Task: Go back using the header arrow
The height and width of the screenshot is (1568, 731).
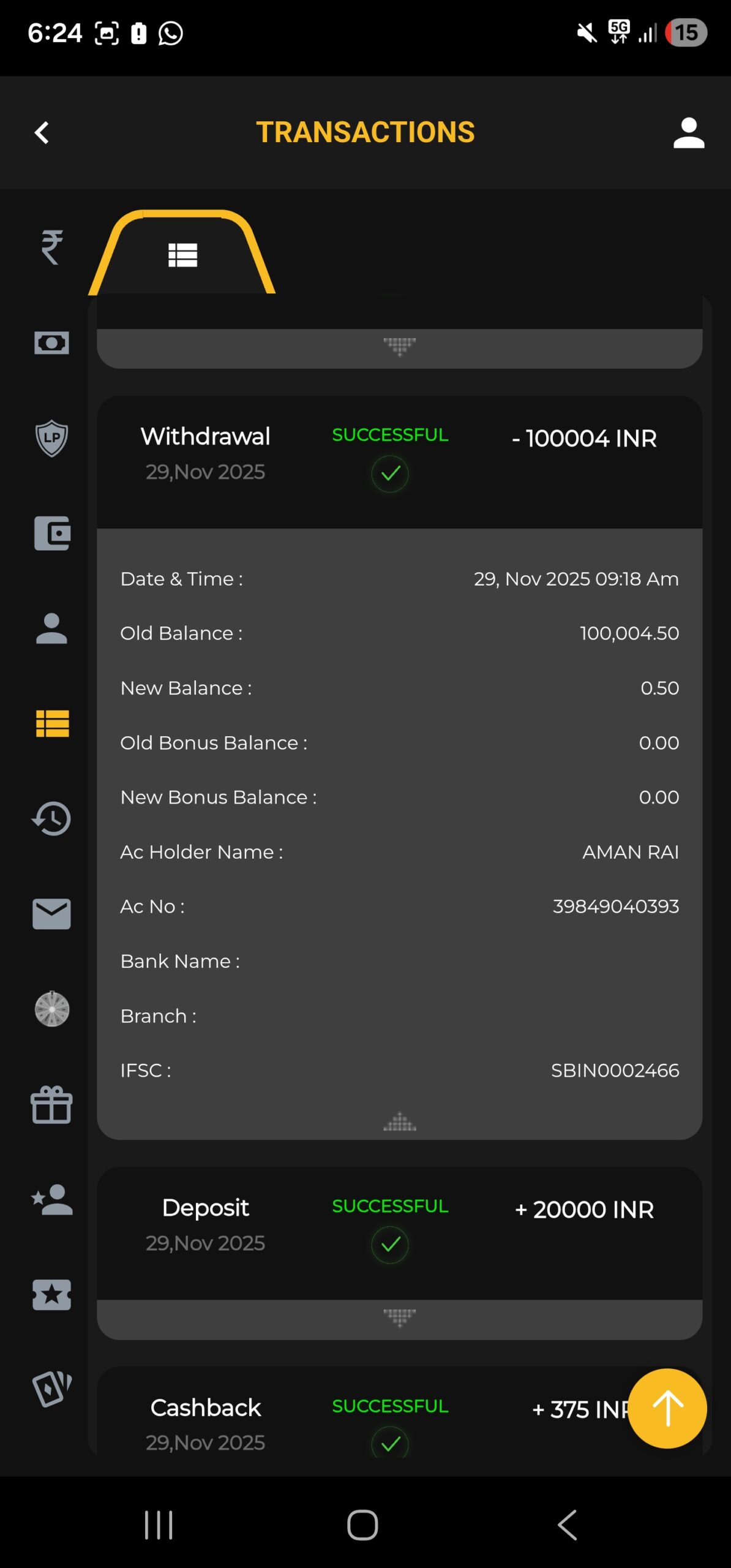Action: tap(42, 132)
